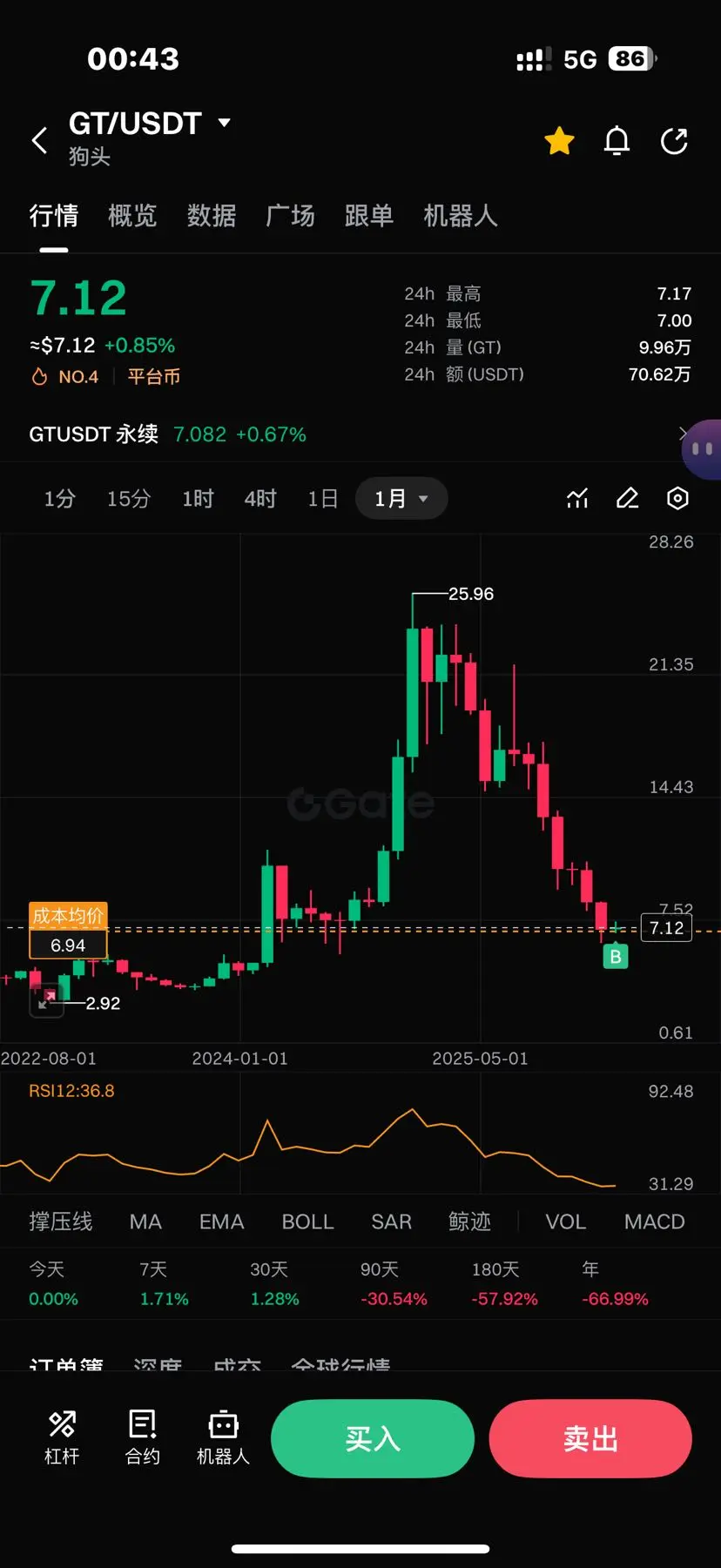
Task: Select the 4时 chart interval
Action: pos(260,499)
